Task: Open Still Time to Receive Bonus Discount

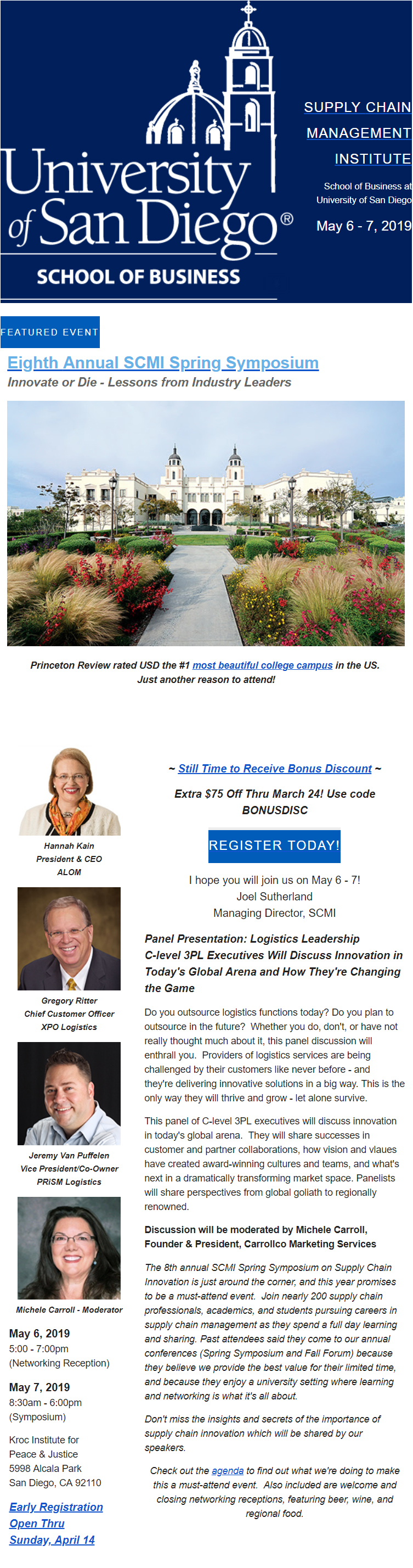Action: tap(274, 768)
